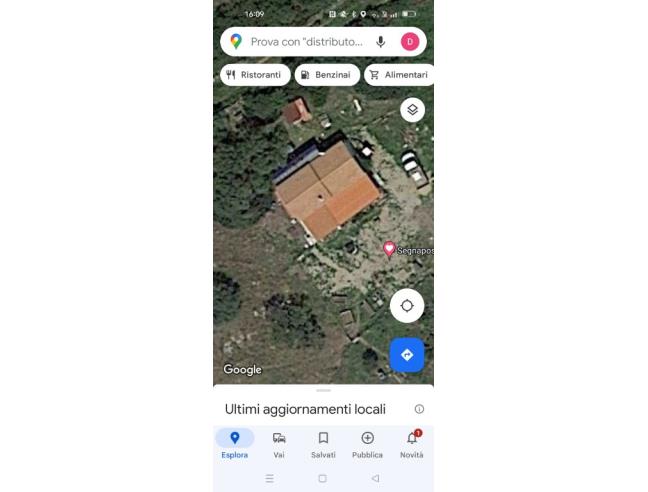Switch to the Pubblica tab
This screenshot has height=492, width=648.
tap(367, 444)
